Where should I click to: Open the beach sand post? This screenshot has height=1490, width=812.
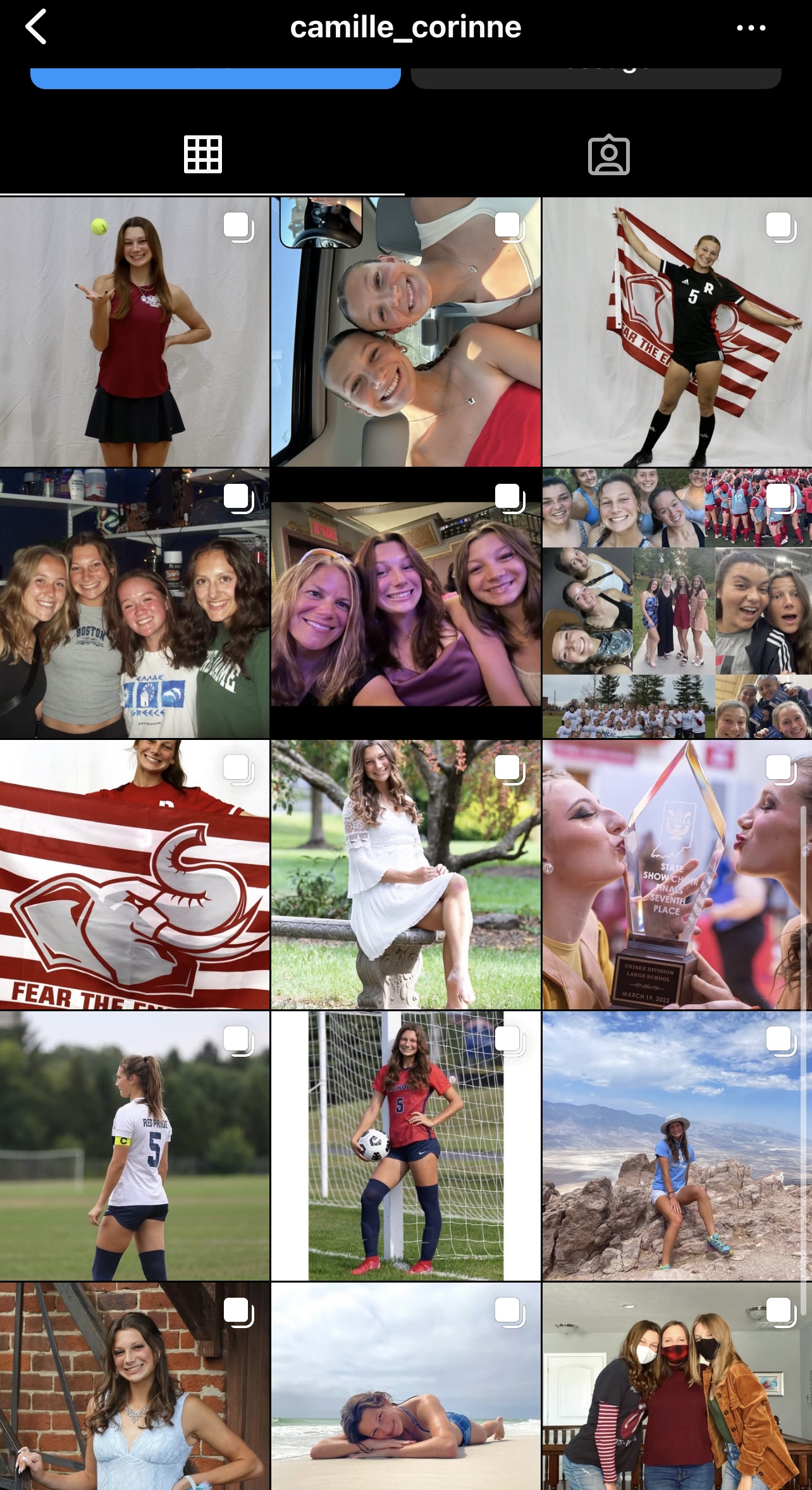(x=406, y=1386)
